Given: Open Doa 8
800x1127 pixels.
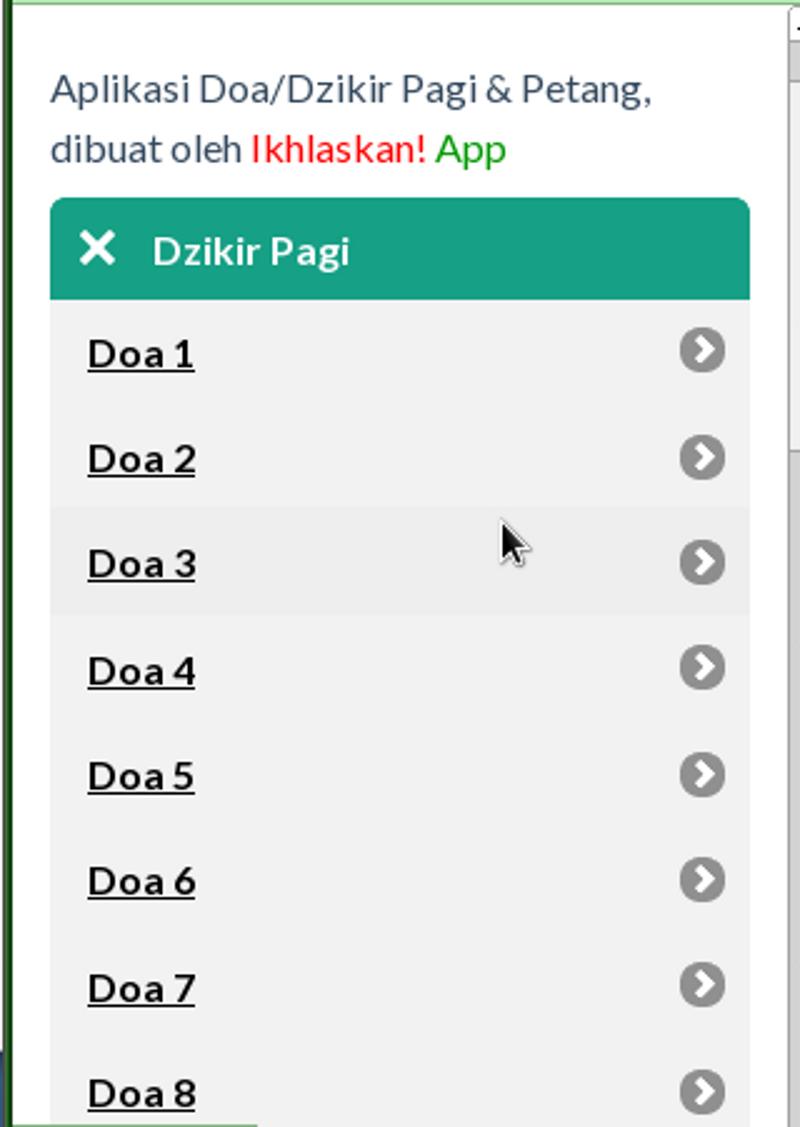Looking at the screenshot, I should point(141,1094).
